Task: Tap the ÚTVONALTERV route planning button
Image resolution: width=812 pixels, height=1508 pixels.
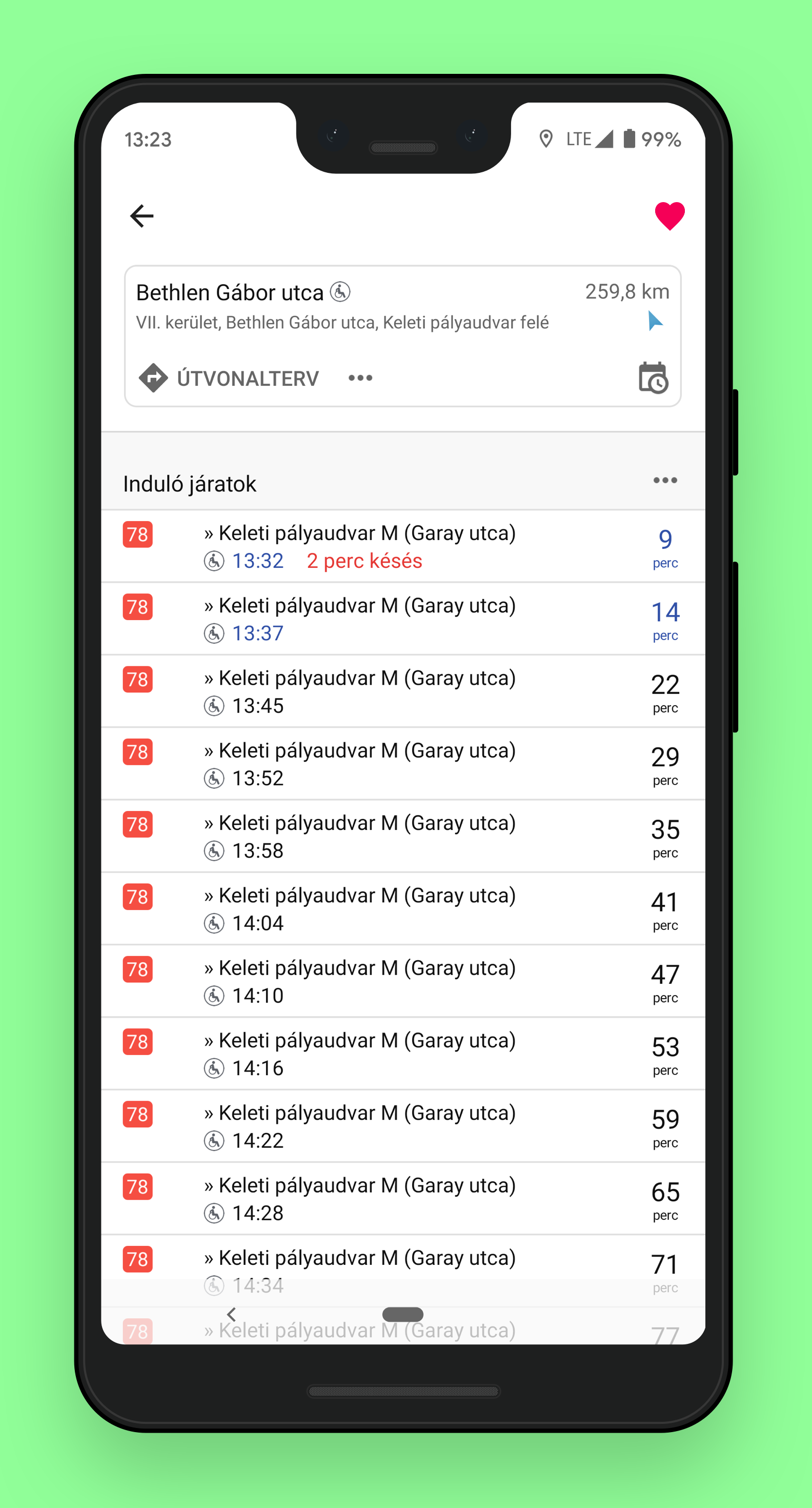Action: [229, 378]
